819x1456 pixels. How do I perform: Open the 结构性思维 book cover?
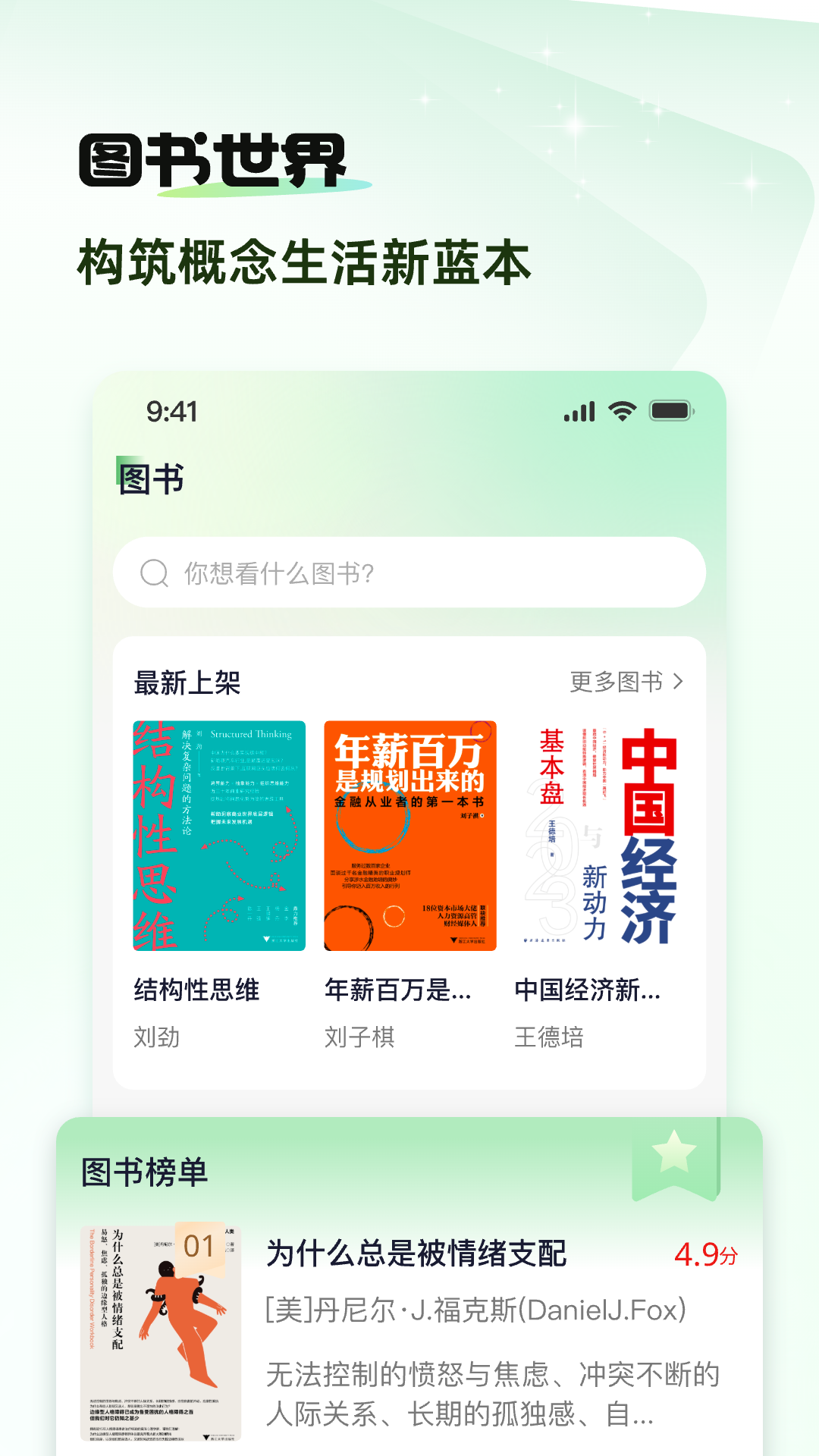coord(218,834)
